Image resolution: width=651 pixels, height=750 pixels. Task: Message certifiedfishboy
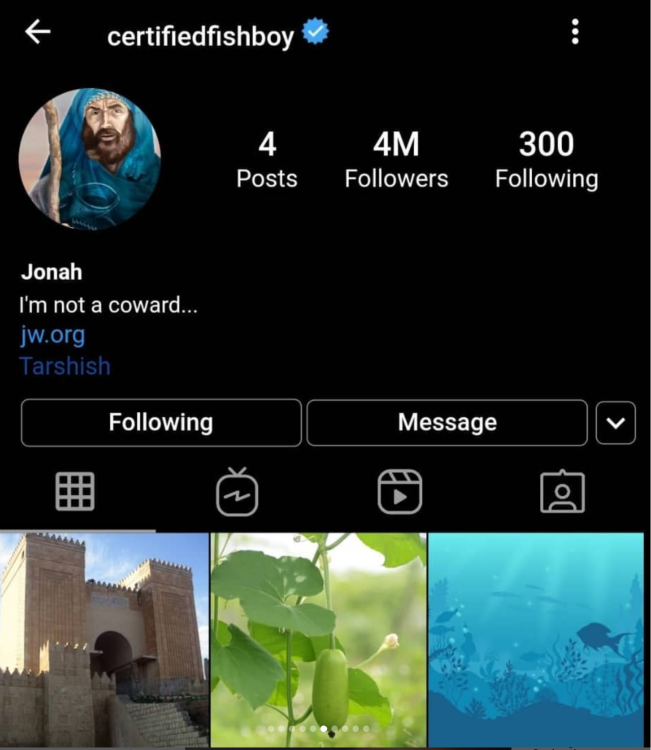447,422
